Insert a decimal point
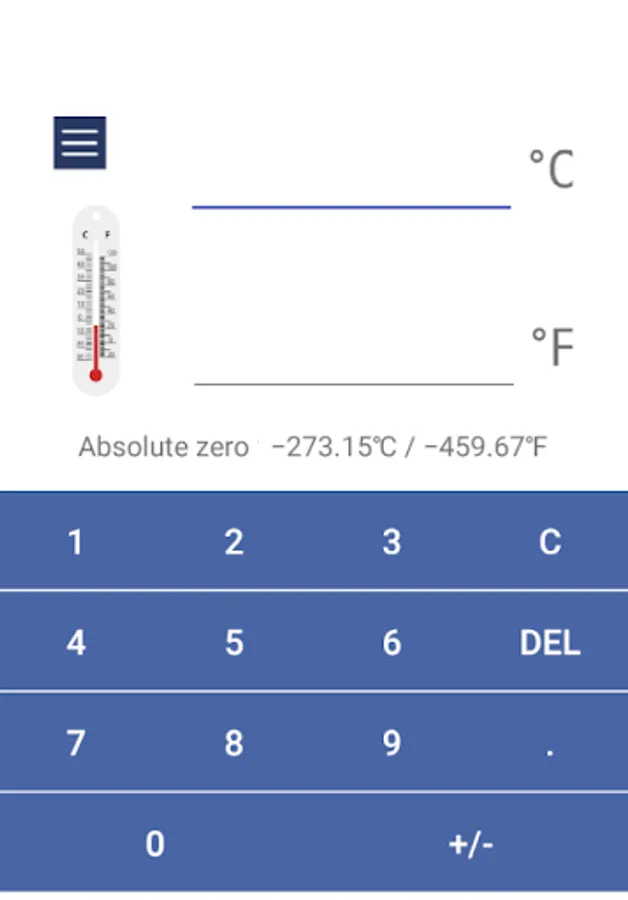 click(550, 743)
